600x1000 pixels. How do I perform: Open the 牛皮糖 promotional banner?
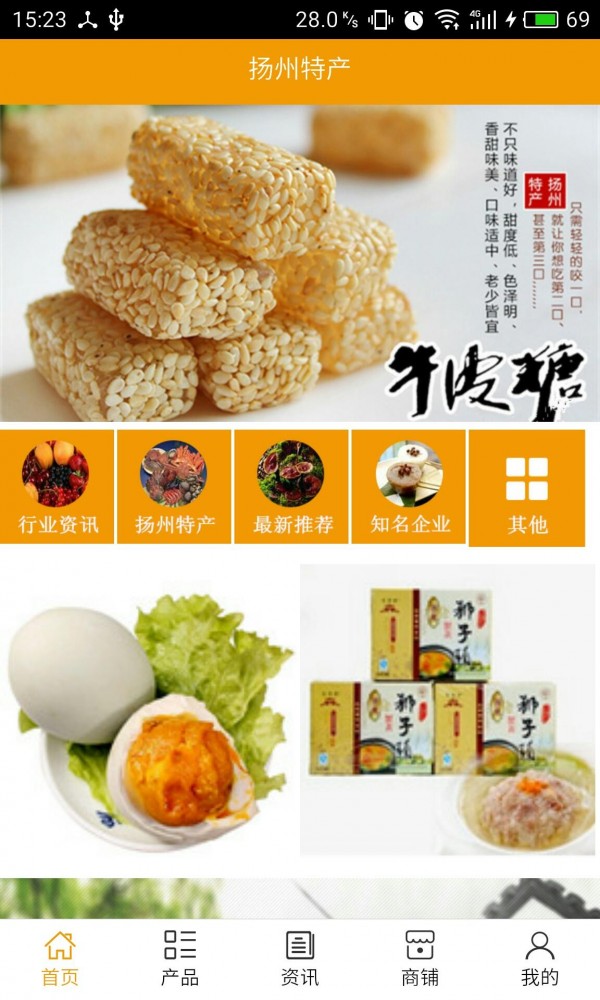pos(300,263)
